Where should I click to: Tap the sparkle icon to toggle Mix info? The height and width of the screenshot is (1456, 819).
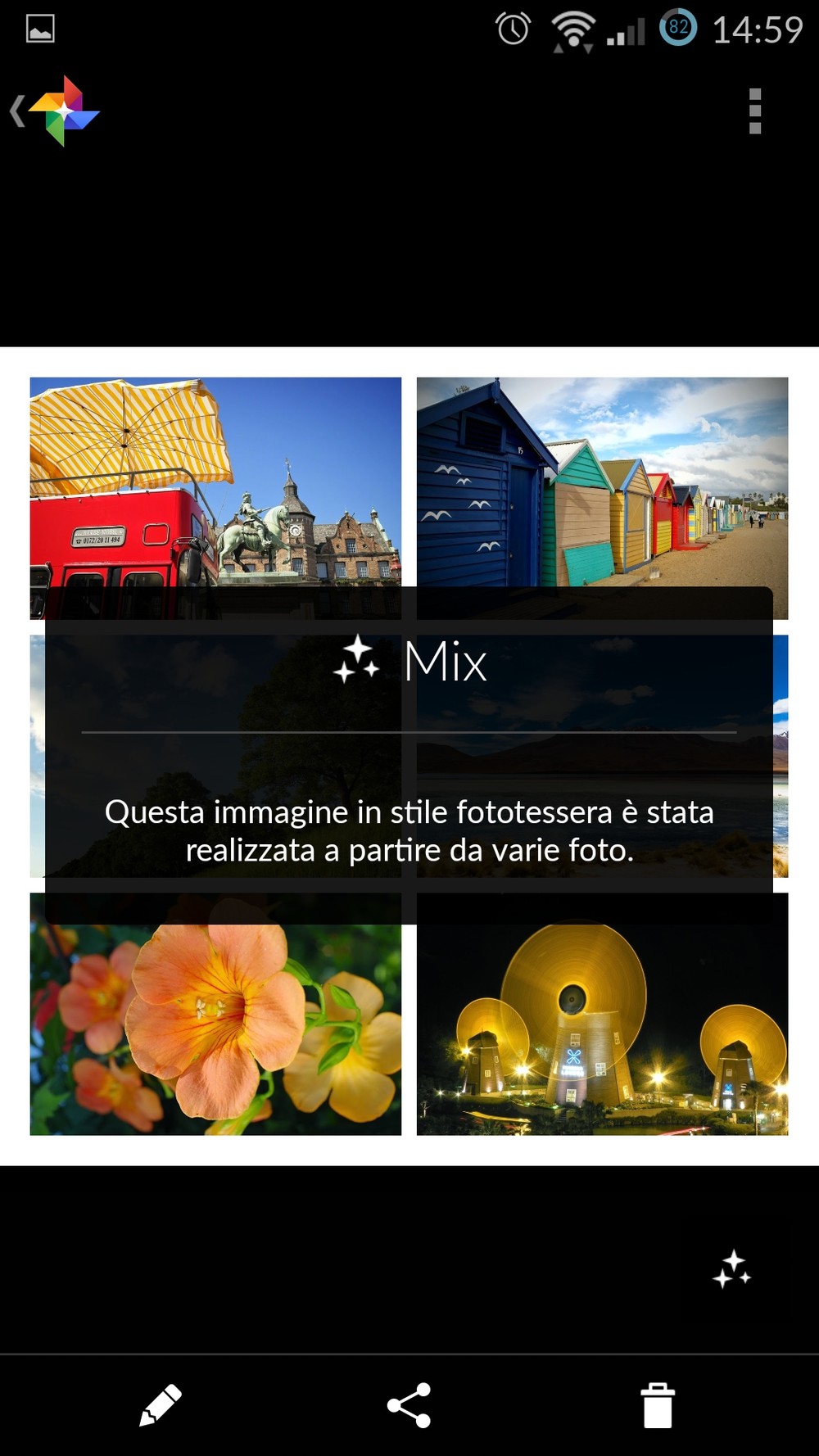[x=731, y=1268]
